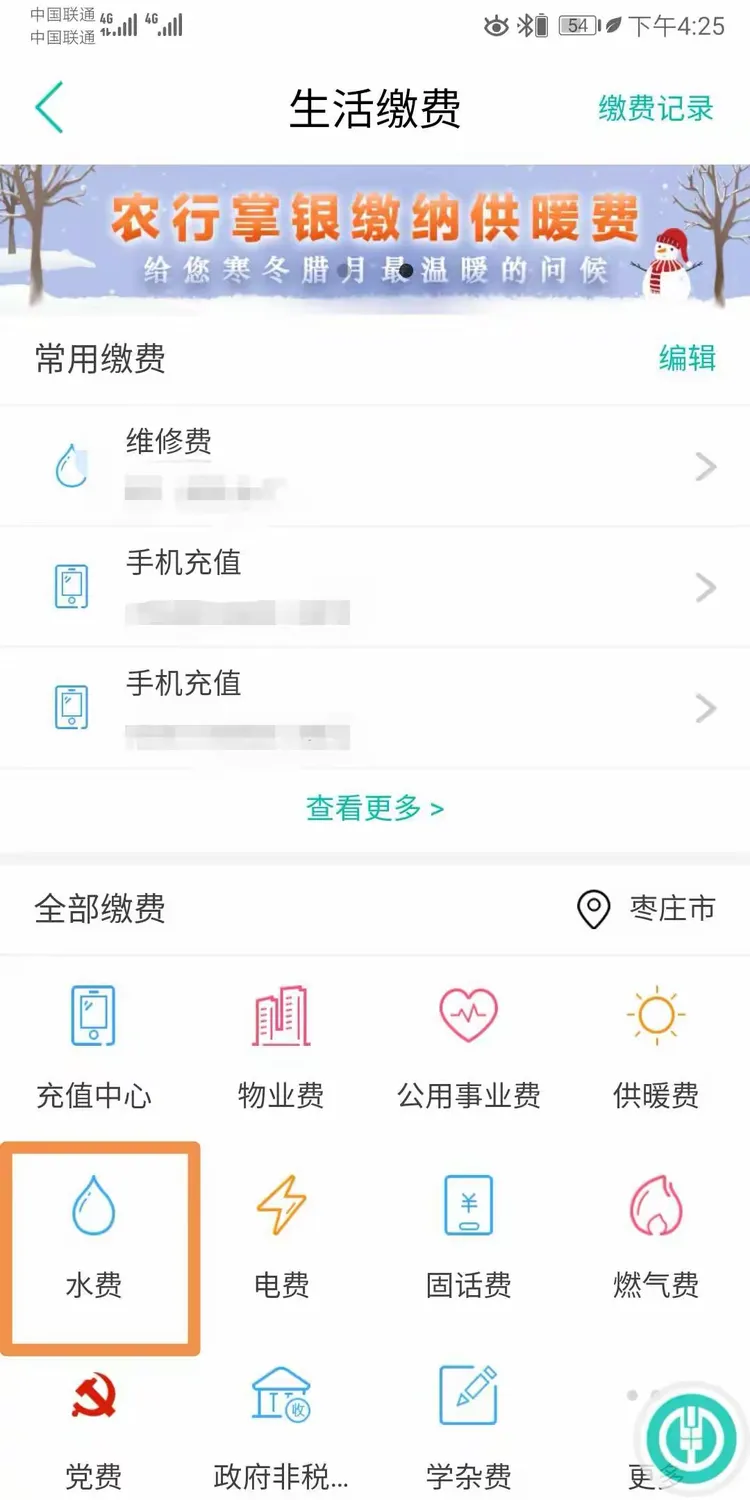Screen dimensions: 750x1500
Task: Open 查看更多 to show more payments
Action: tap(374, 808)
